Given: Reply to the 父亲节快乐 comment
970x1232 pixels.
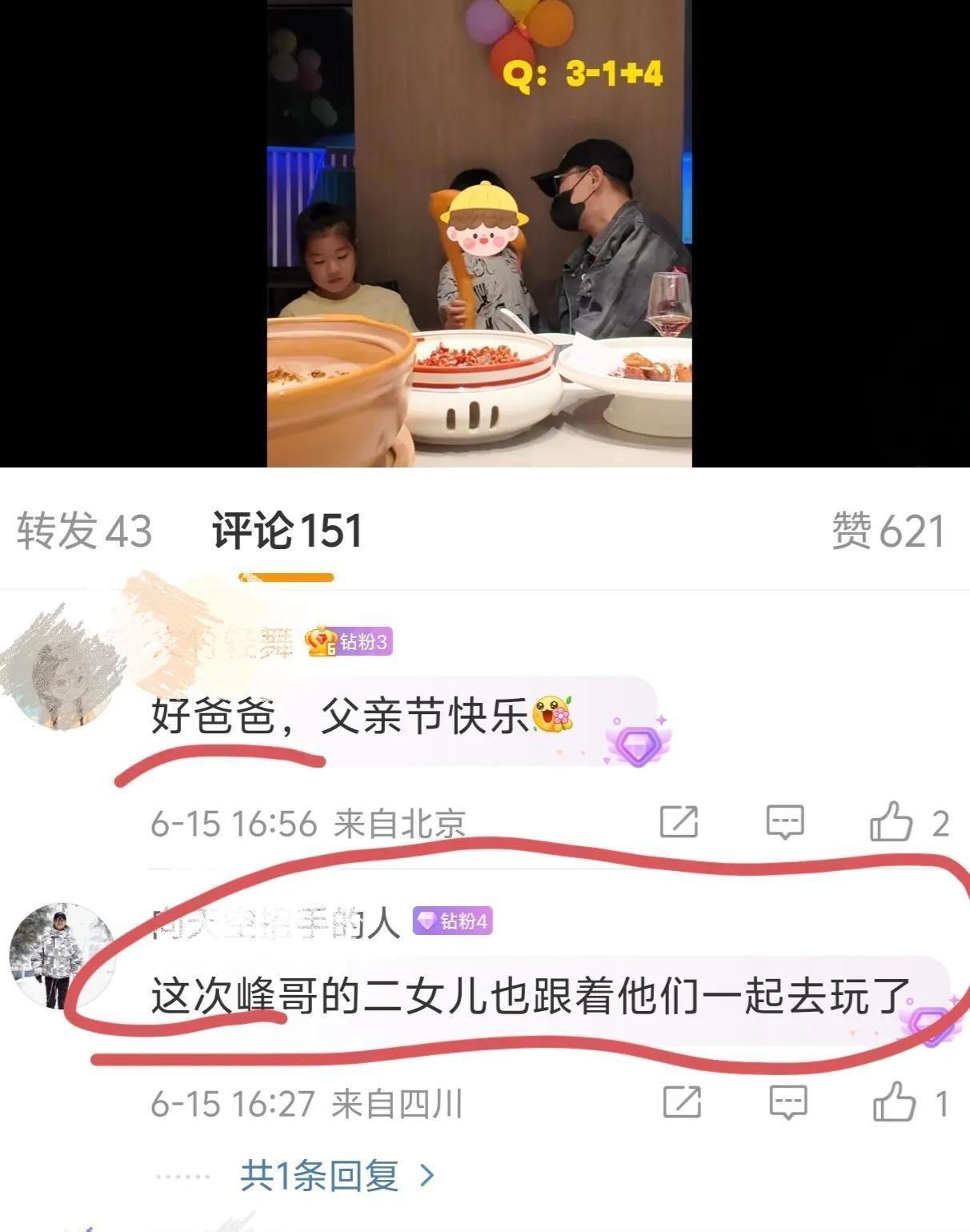Looking at the screenshot, I should click(784, 822).
